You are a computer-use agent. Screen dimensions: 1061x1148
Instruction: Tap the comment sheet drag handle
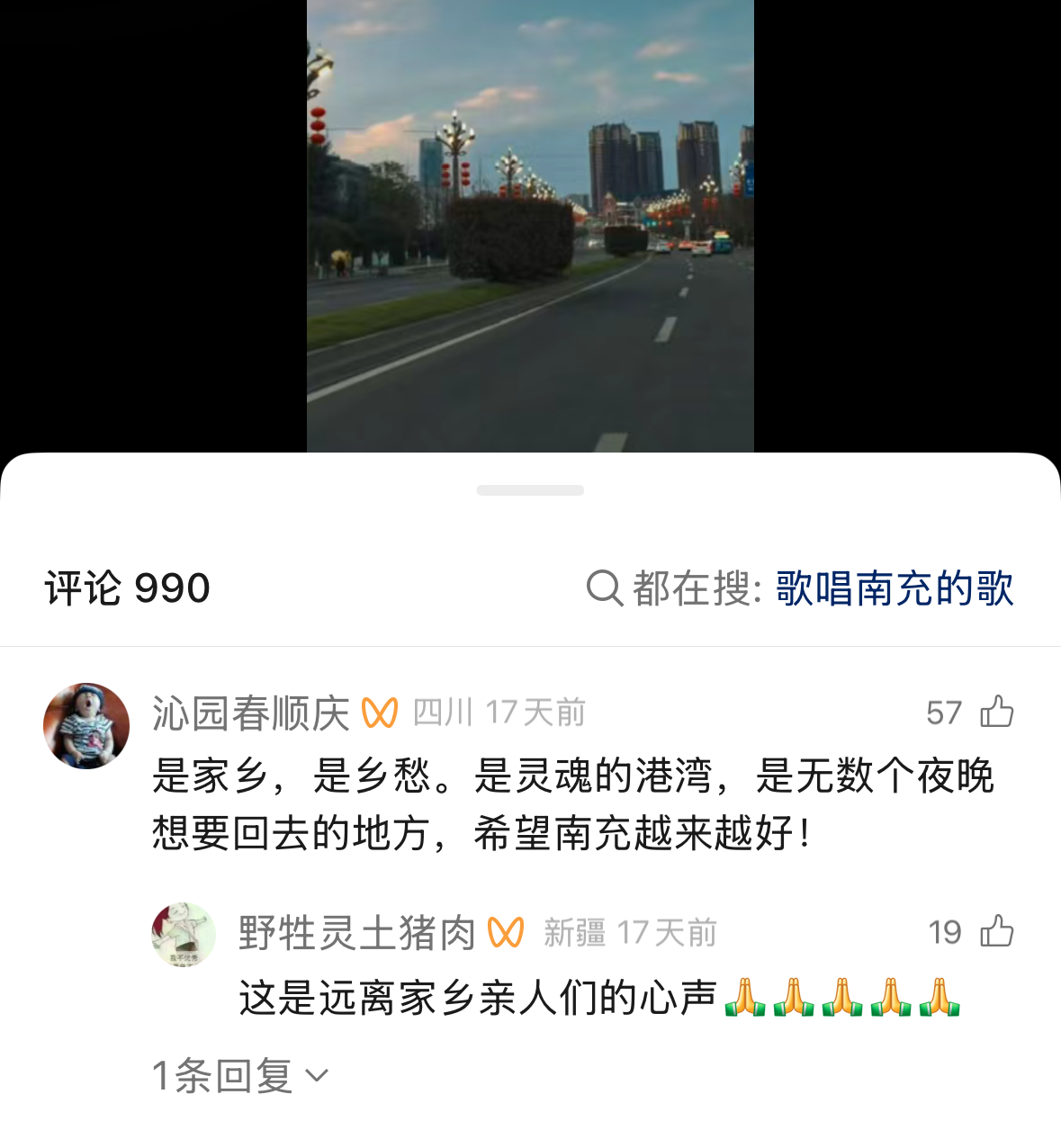tap(530, 490)
